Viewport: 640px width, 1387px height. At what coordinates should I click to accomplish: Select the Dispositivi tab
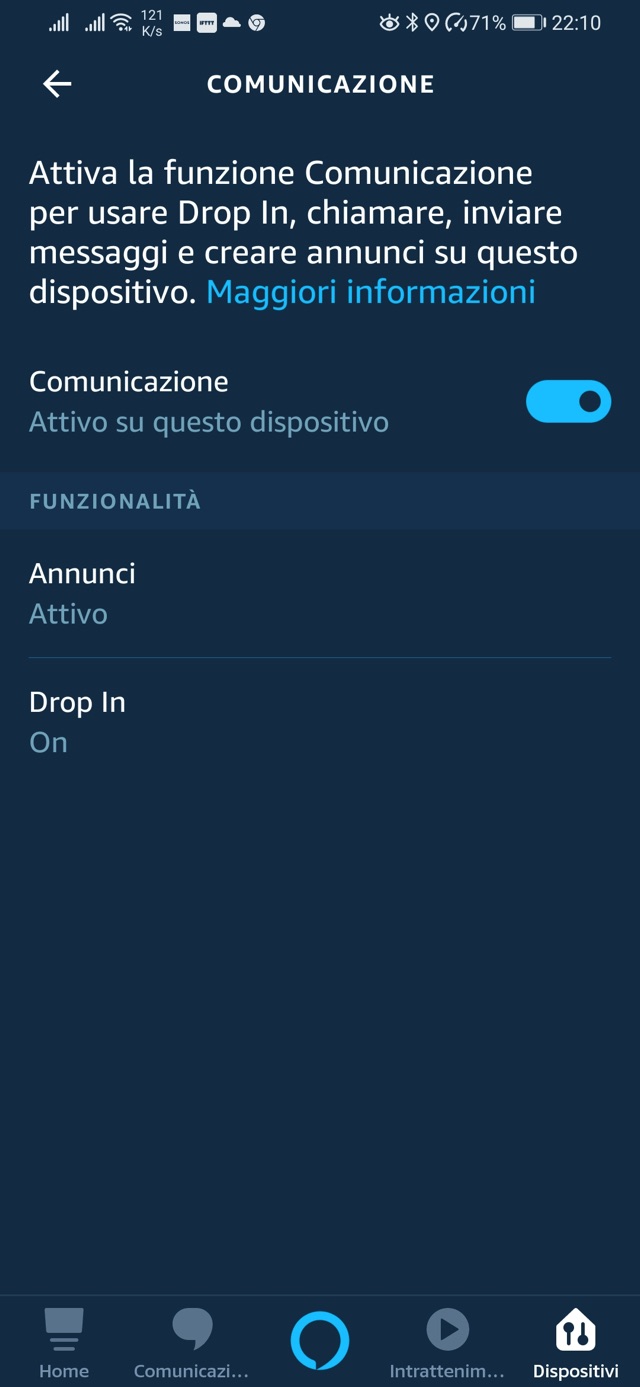(575, 1343)
